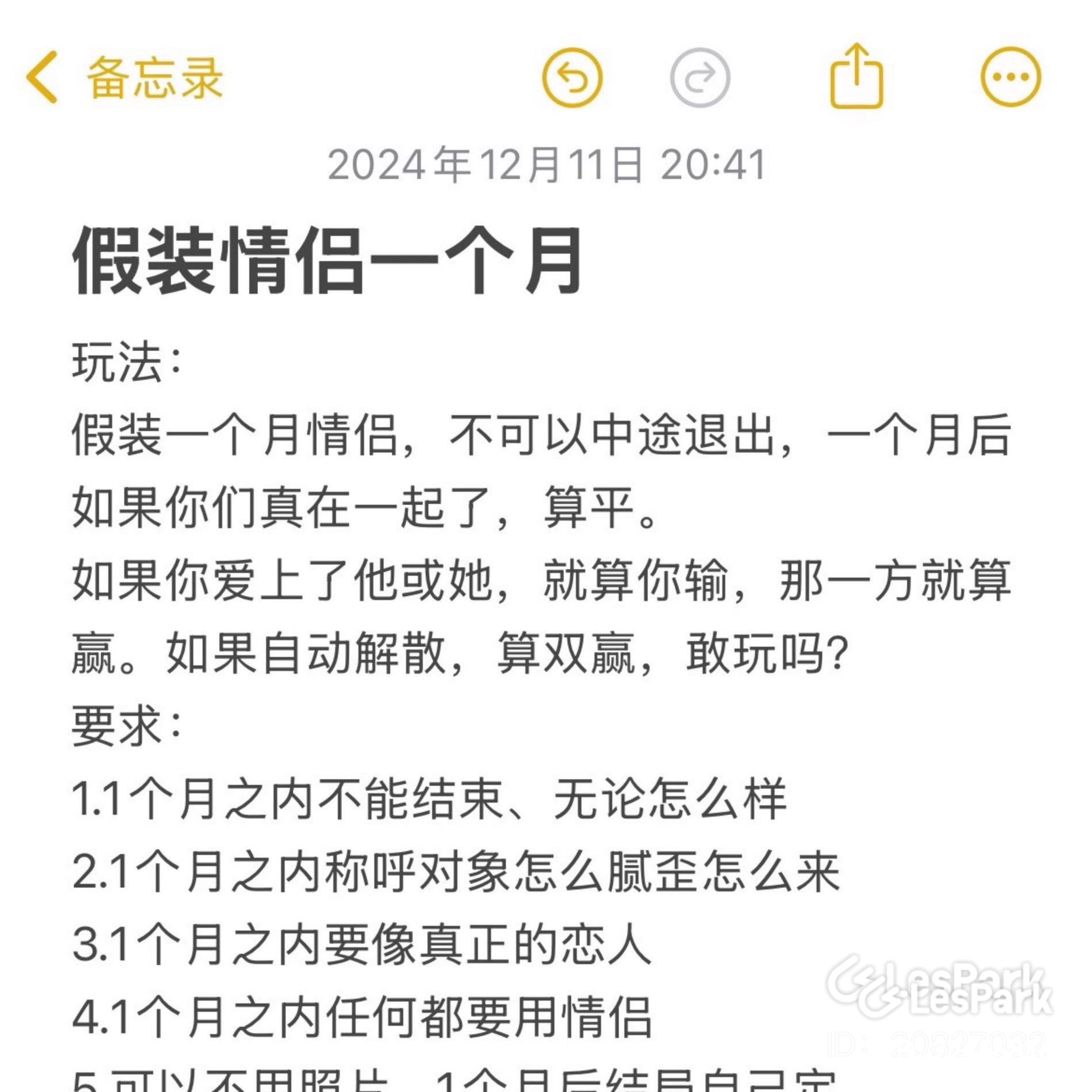Go back to the 备忘录 list
1092x1092 pixels.
(124, 78)
